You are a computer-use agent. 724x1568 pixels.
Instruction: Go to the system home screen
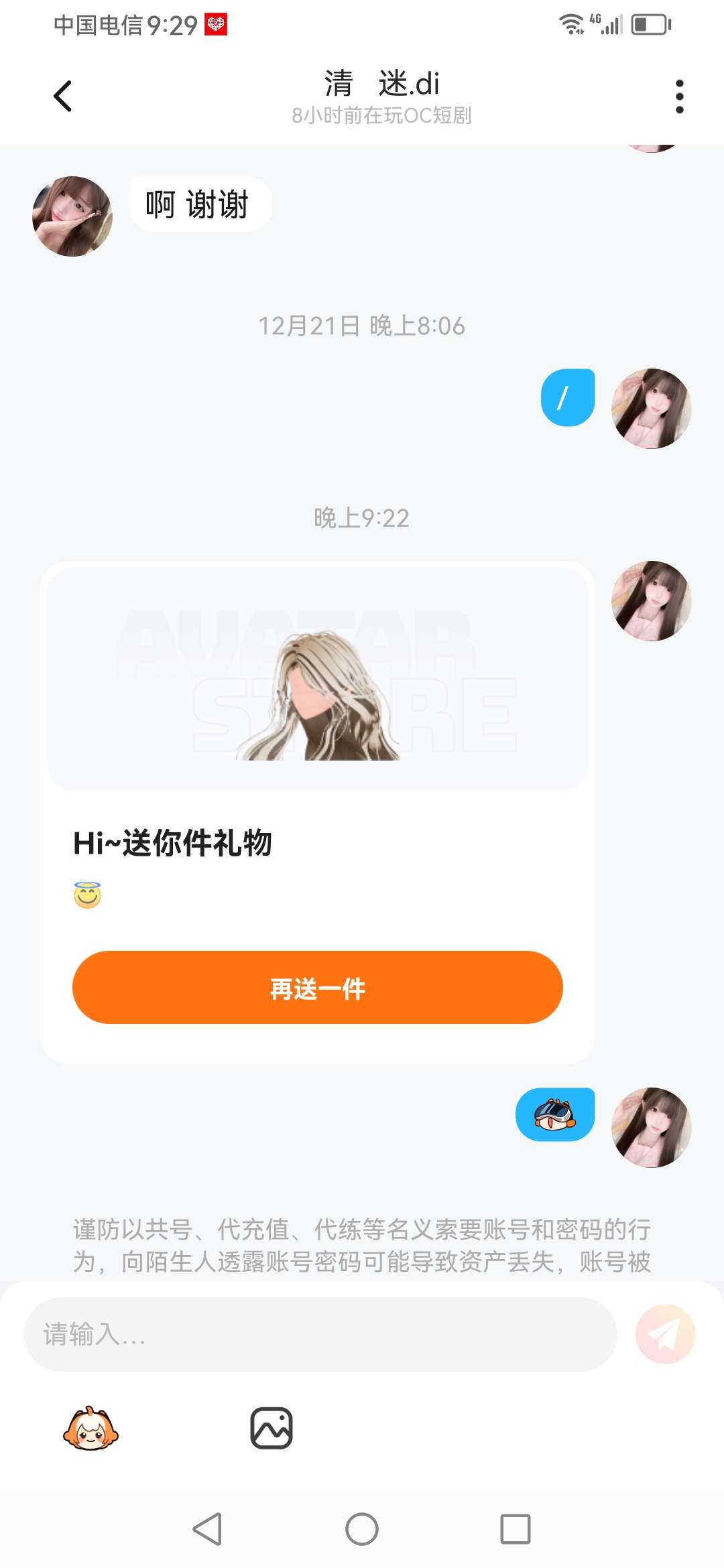click(x=362, y=1529)
